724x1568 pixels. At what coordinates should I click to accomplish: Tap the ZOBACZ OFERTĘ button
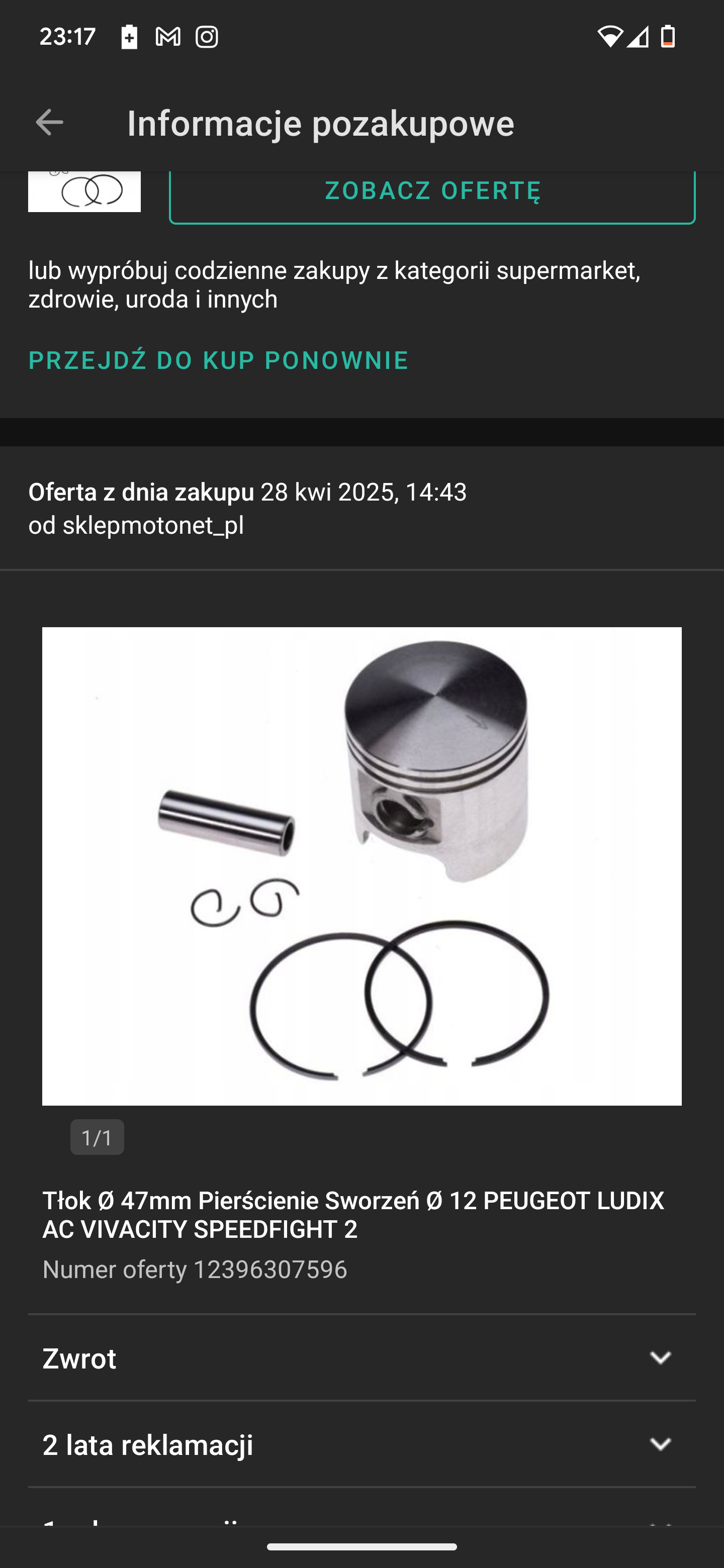[432, 193]
